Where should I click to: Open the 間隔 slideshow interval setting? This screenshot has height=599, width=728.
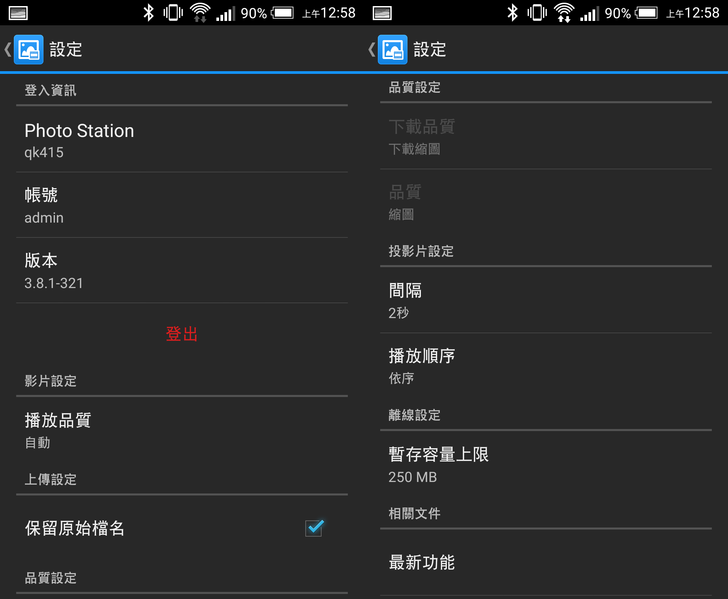(x=548, y=300)
